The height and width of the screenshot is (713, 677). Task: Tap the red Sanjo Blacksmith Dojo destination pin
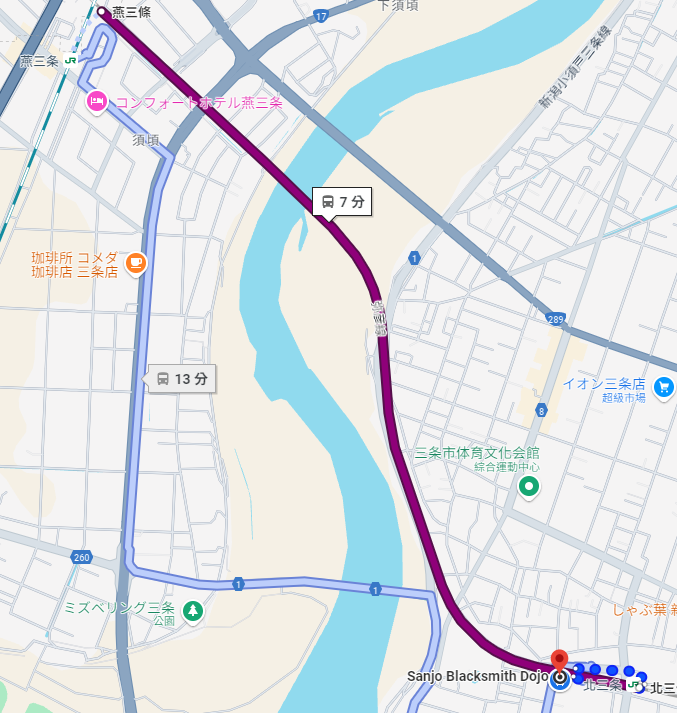pyautogui.click(x=559, y=661)
